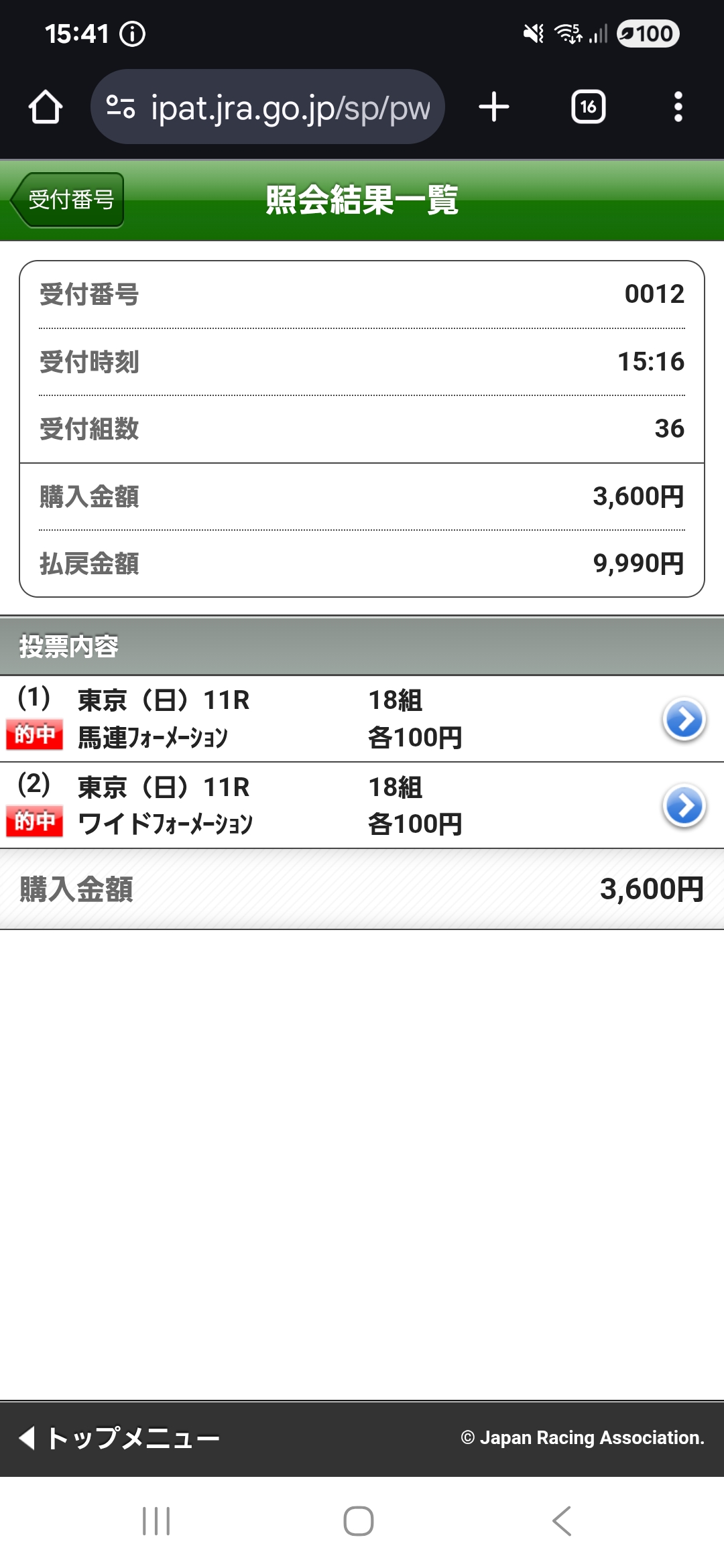Tap the system back button

(x=562, y=1521)
